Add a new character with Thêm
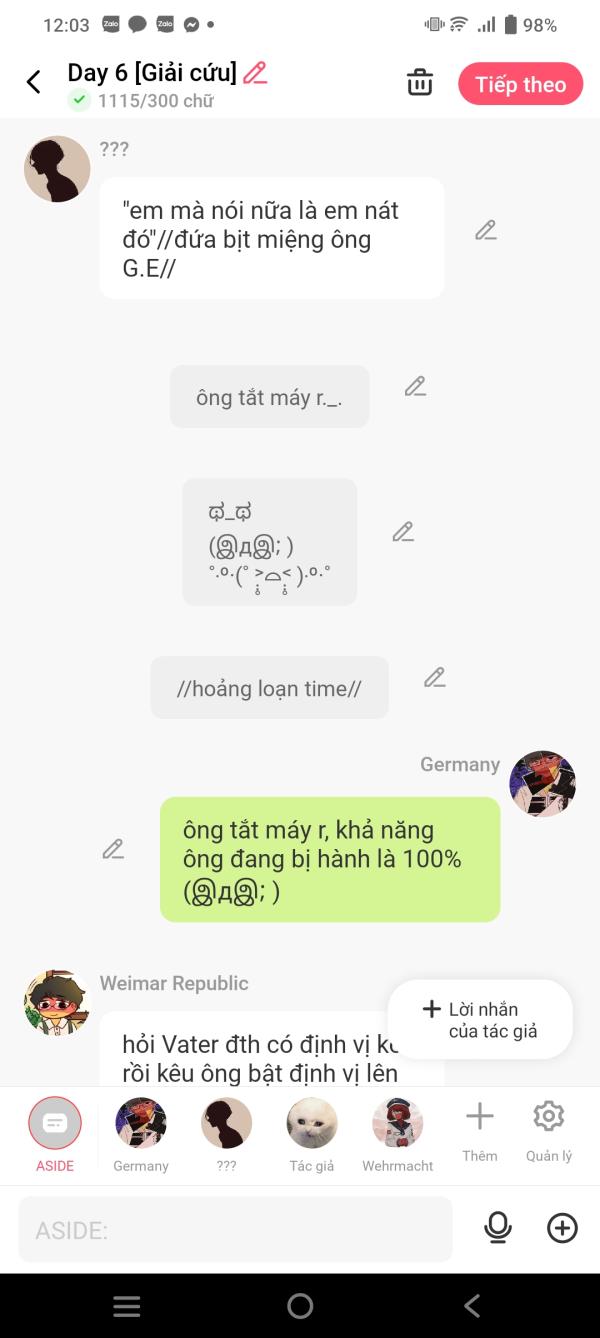The height and width of the screenshot is (1338, 600). point(480,1132)
